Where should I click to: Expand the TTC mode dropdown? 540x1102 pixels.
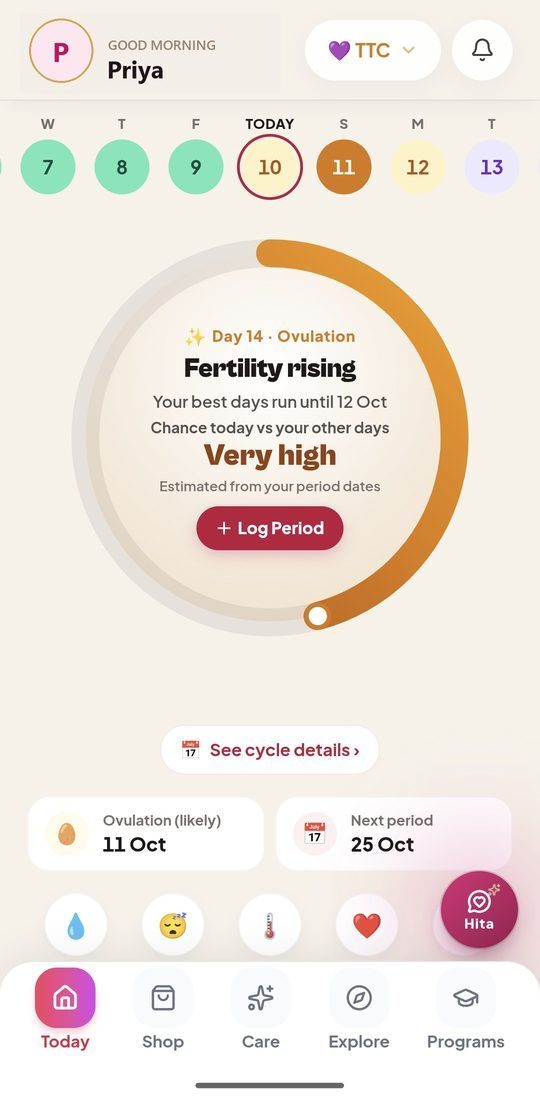point(373,50)
